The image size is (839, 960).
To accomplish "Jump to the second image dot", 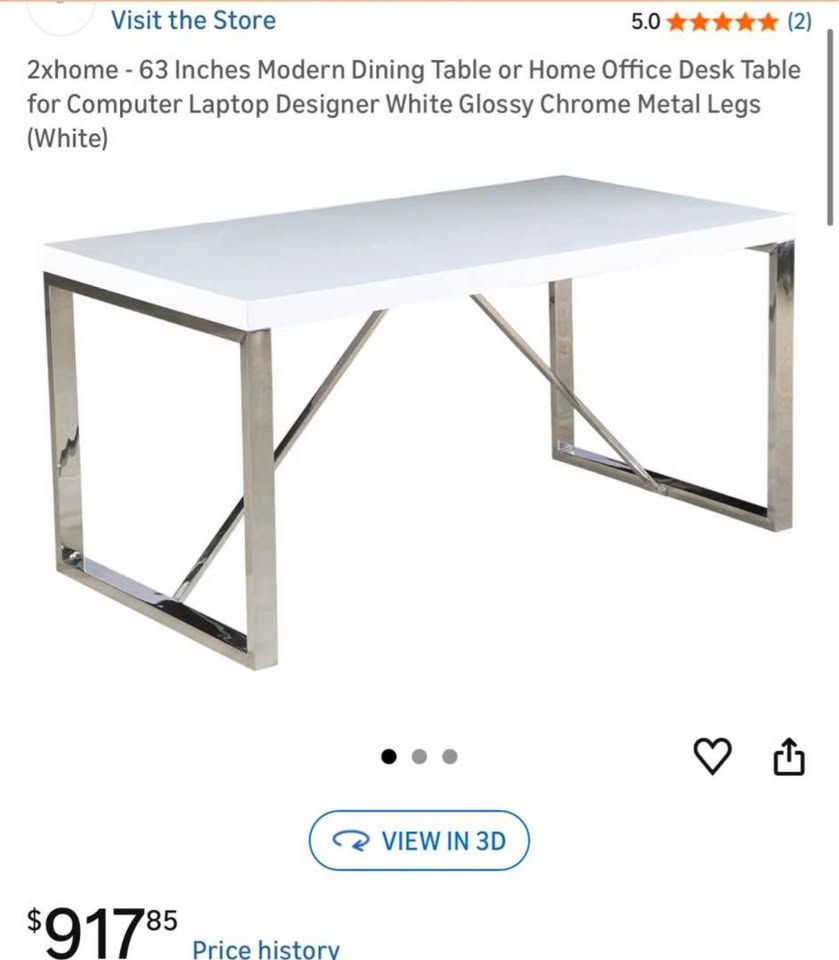I will click(420, 757).
